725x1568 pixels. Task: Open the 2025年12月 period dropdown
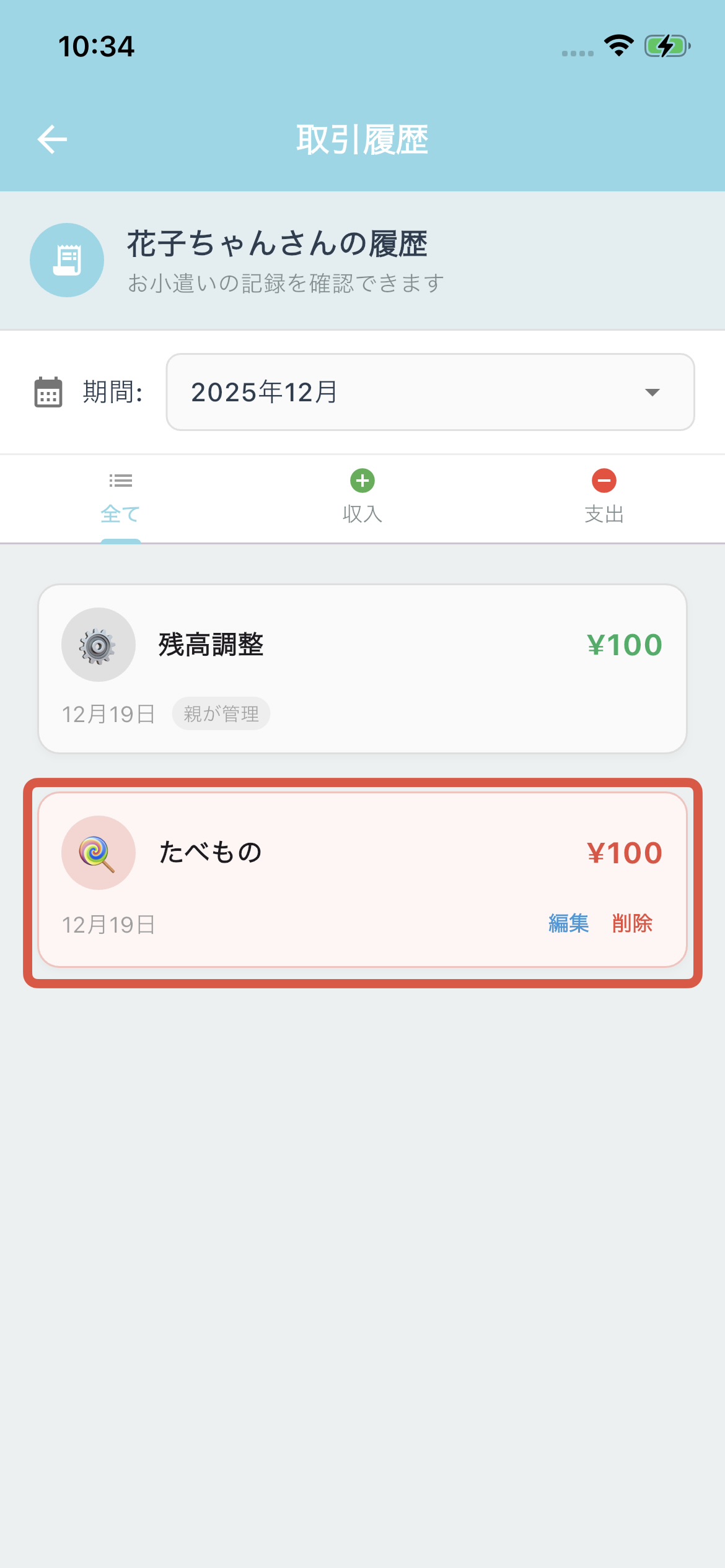tap(431, 391)
